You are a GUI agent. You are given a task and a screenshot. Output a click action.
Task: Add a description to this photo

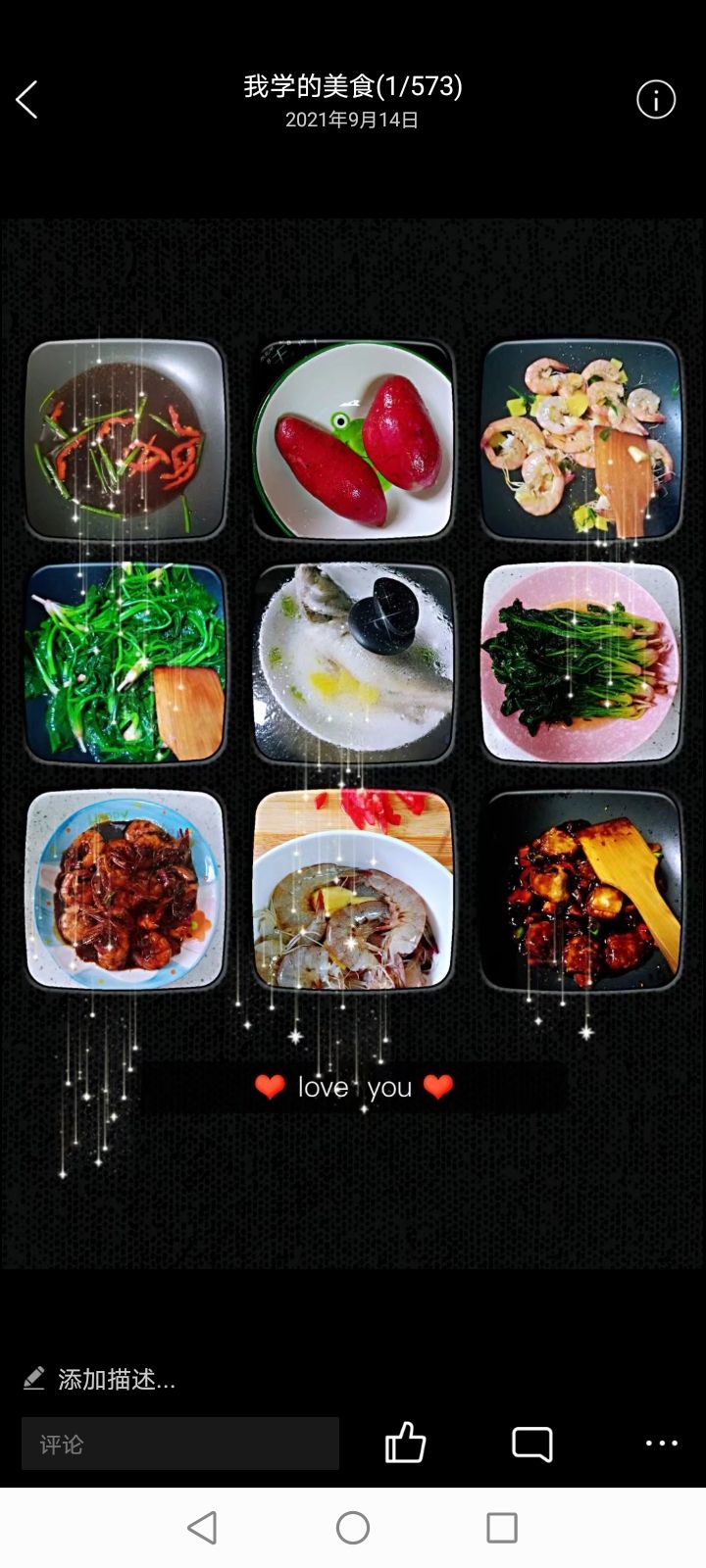[116, 1380]
